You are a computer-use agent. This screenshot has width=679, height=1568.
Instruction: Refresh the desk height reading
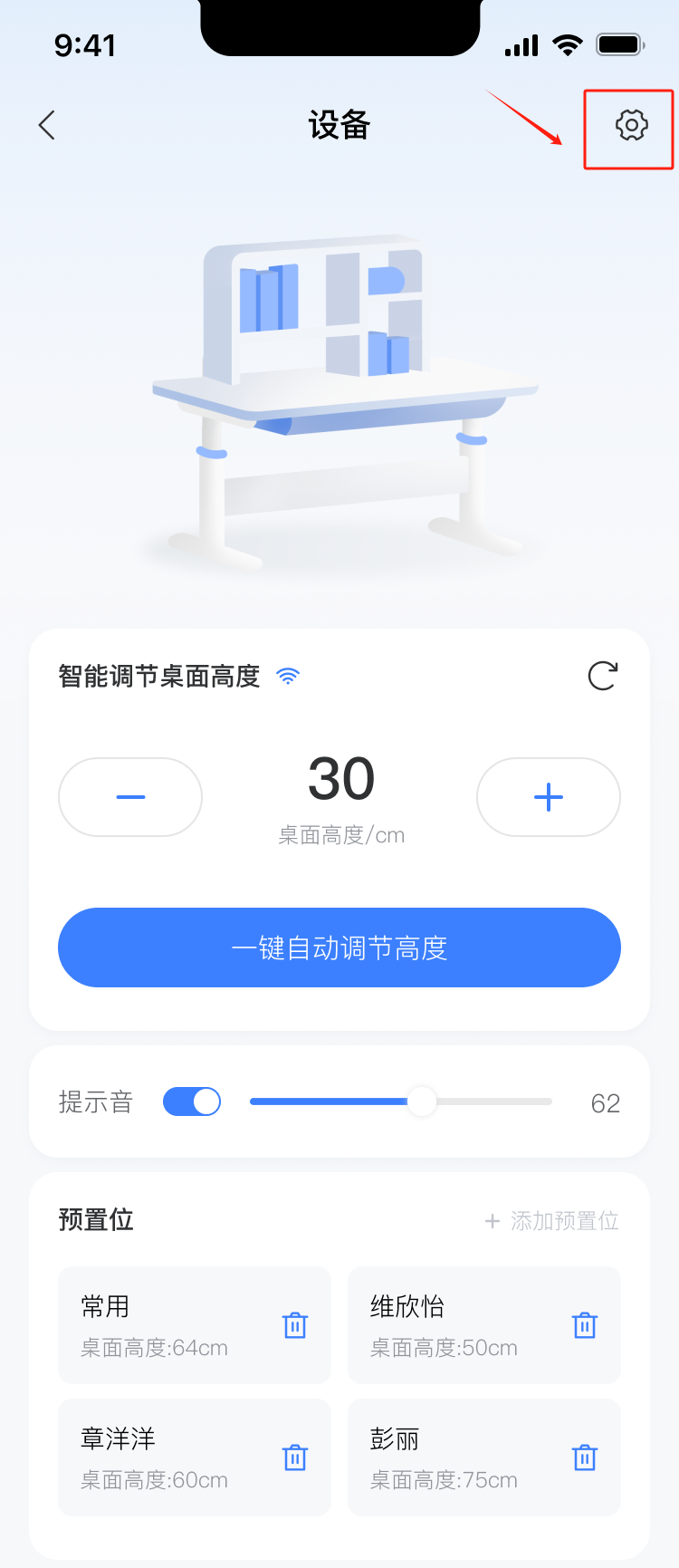click(x=603, y=676)
